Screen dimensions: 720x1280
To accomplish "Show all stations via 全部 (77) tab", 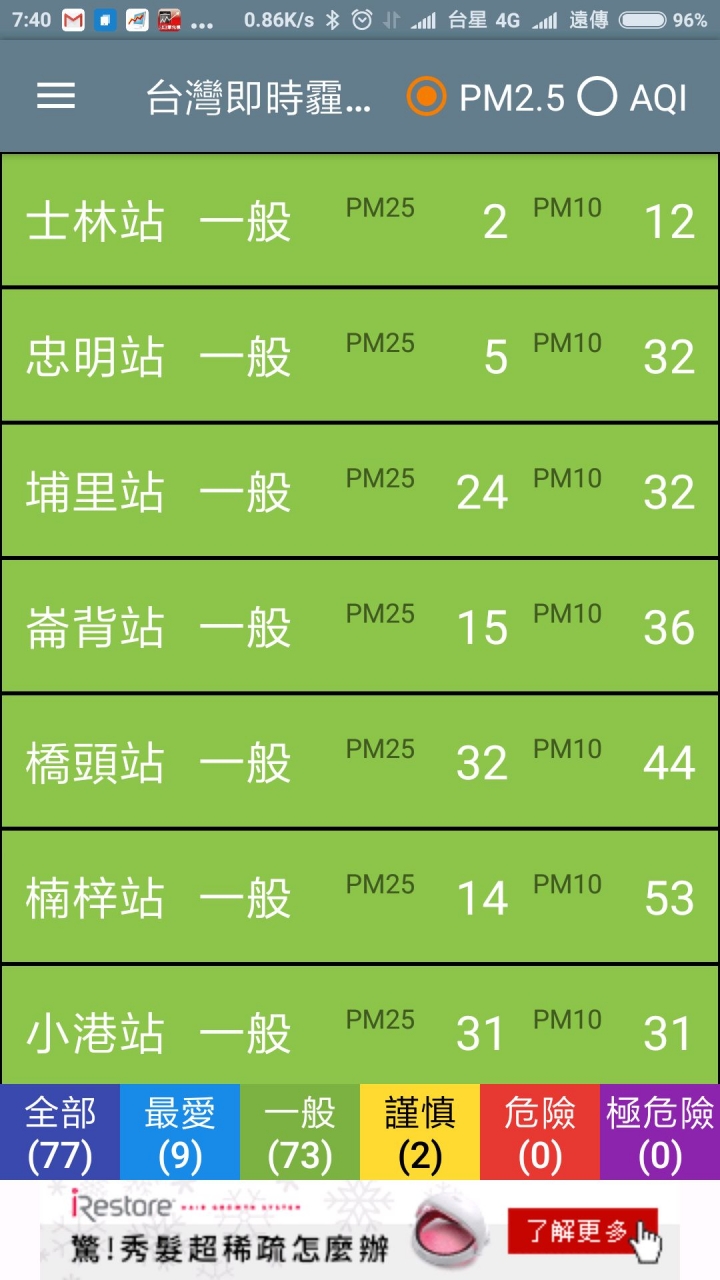I will coord(60,1133).
